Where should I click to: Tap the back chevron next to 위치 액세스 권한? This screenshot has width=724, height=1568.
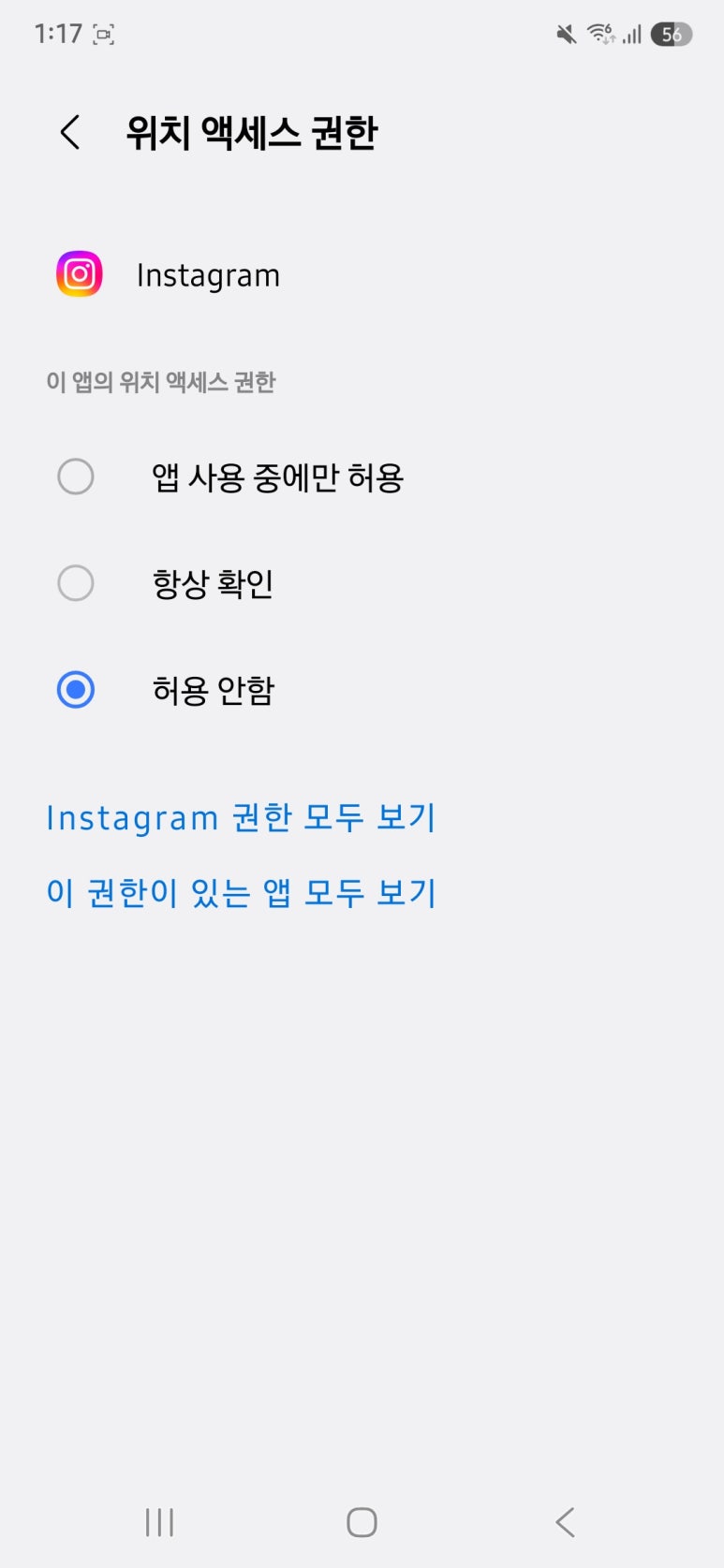(69, 132)
